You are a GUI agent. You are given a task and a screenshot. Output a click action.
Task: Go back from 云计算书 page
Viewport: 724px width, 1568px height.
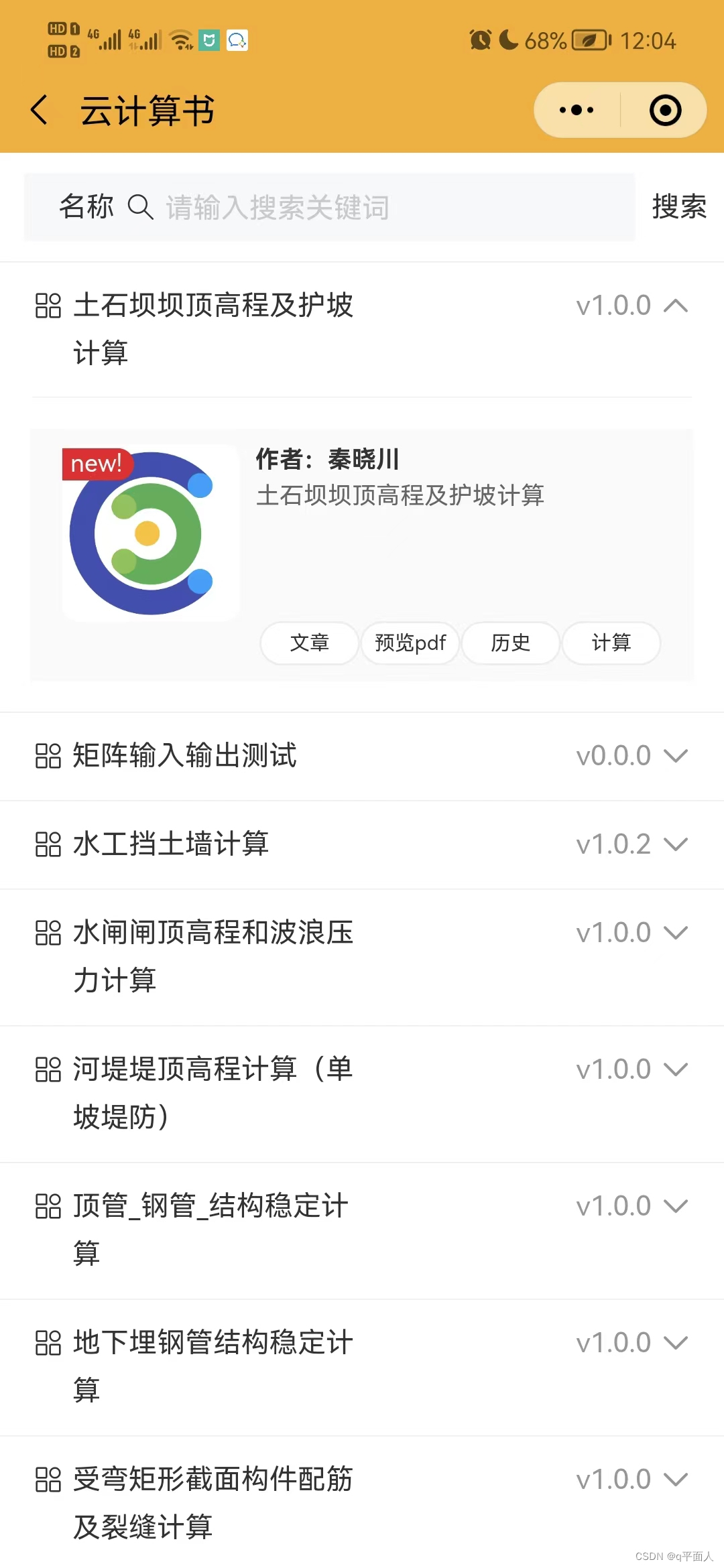(40, 110)
